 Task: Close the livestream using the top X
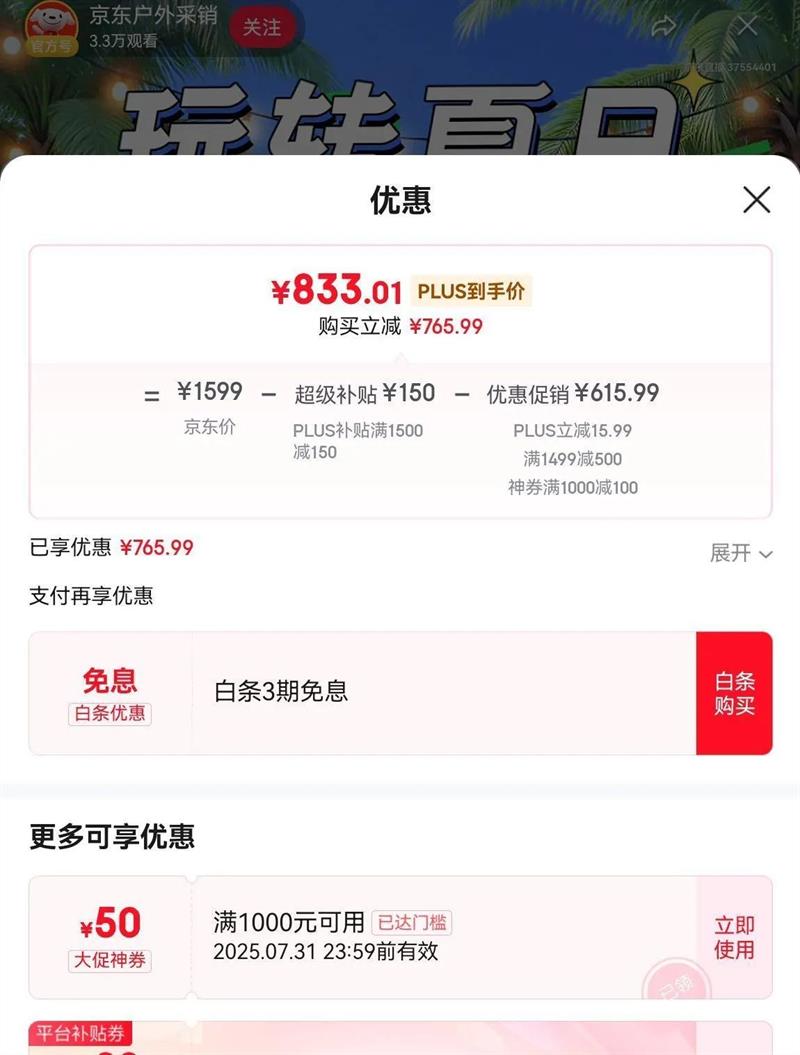pyautogui.click(x=747, y=26)
